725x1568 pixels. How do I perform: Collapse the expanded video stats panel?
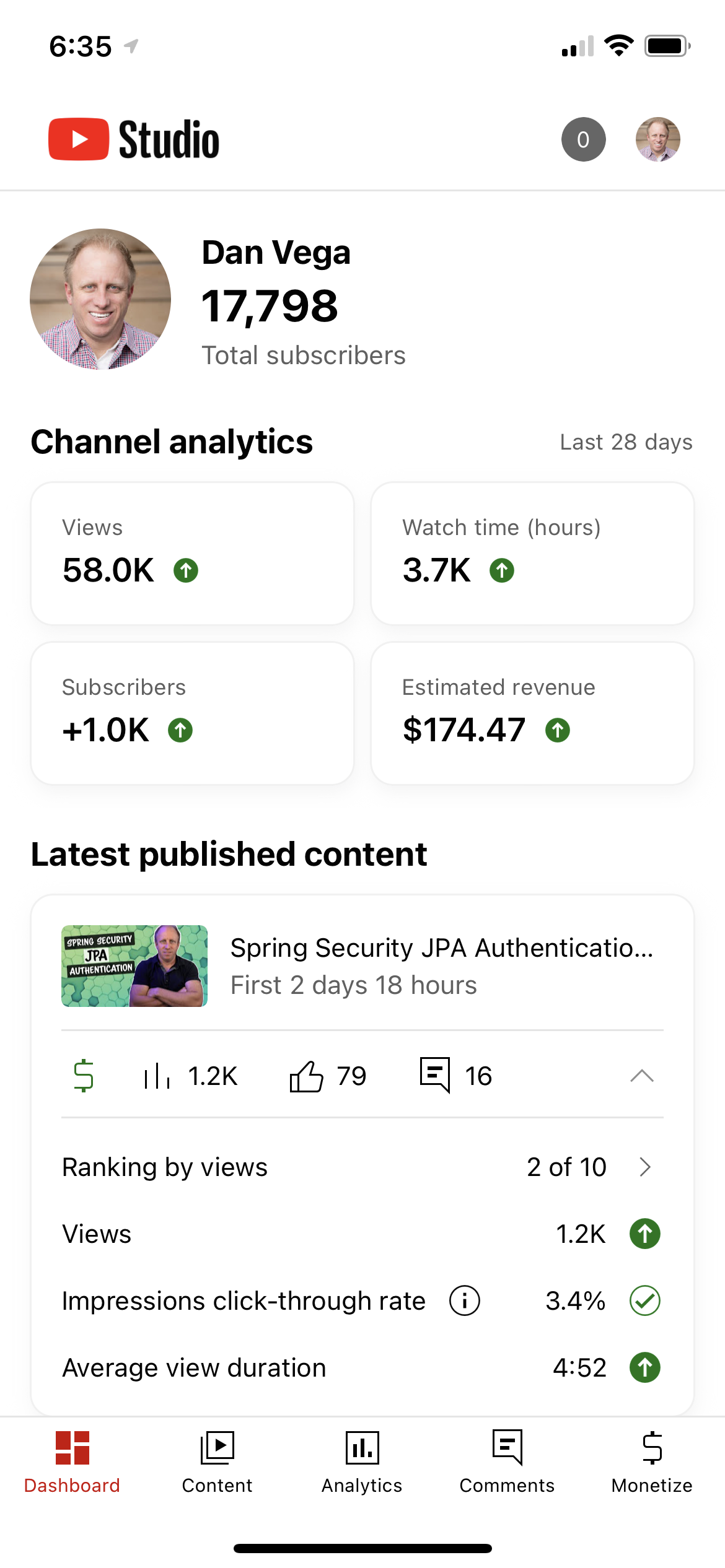[643, 1076]
